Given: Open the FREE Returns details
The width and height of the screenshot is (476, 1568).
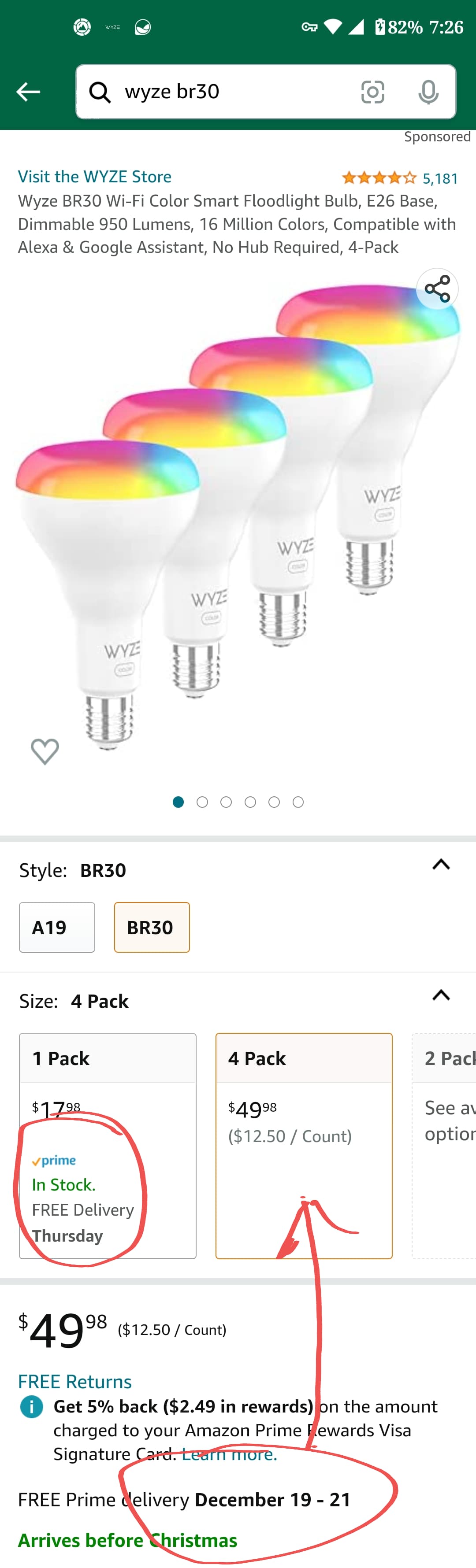Looking at the screenshot, I should [x=75, y=1382].
